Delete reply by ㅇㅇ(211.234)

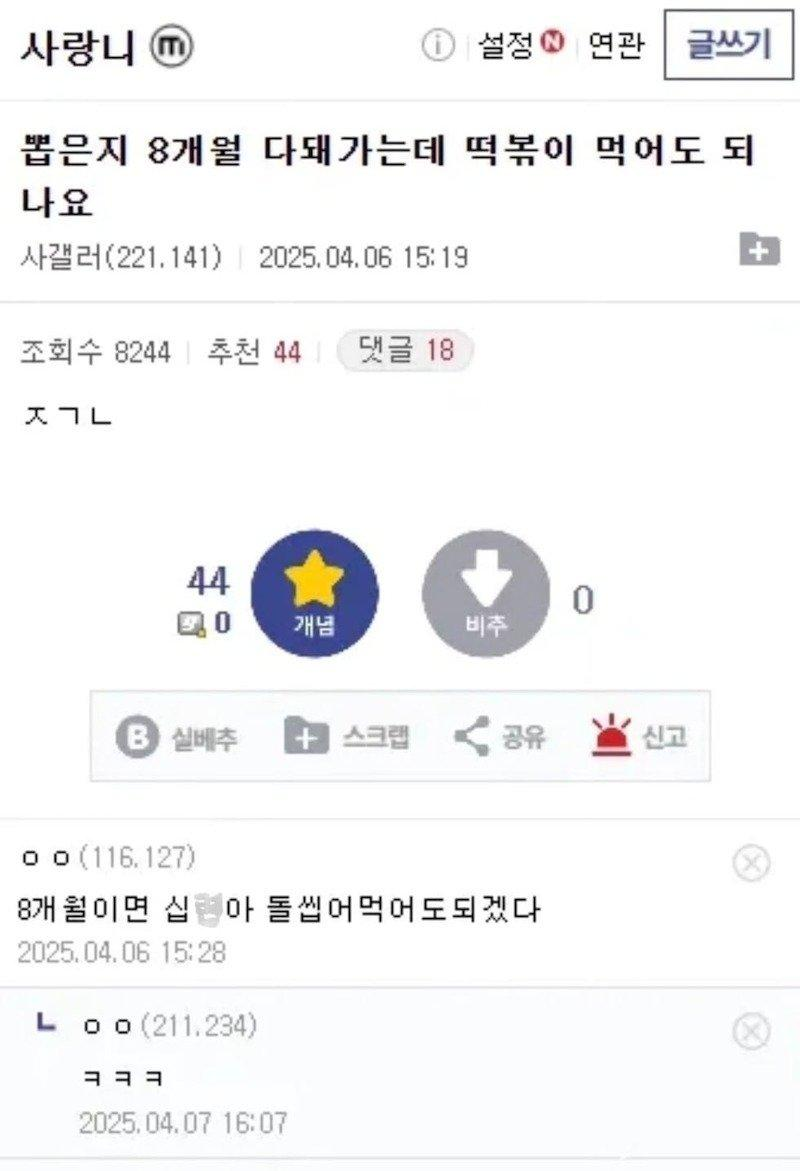[x=751, y=1030]
